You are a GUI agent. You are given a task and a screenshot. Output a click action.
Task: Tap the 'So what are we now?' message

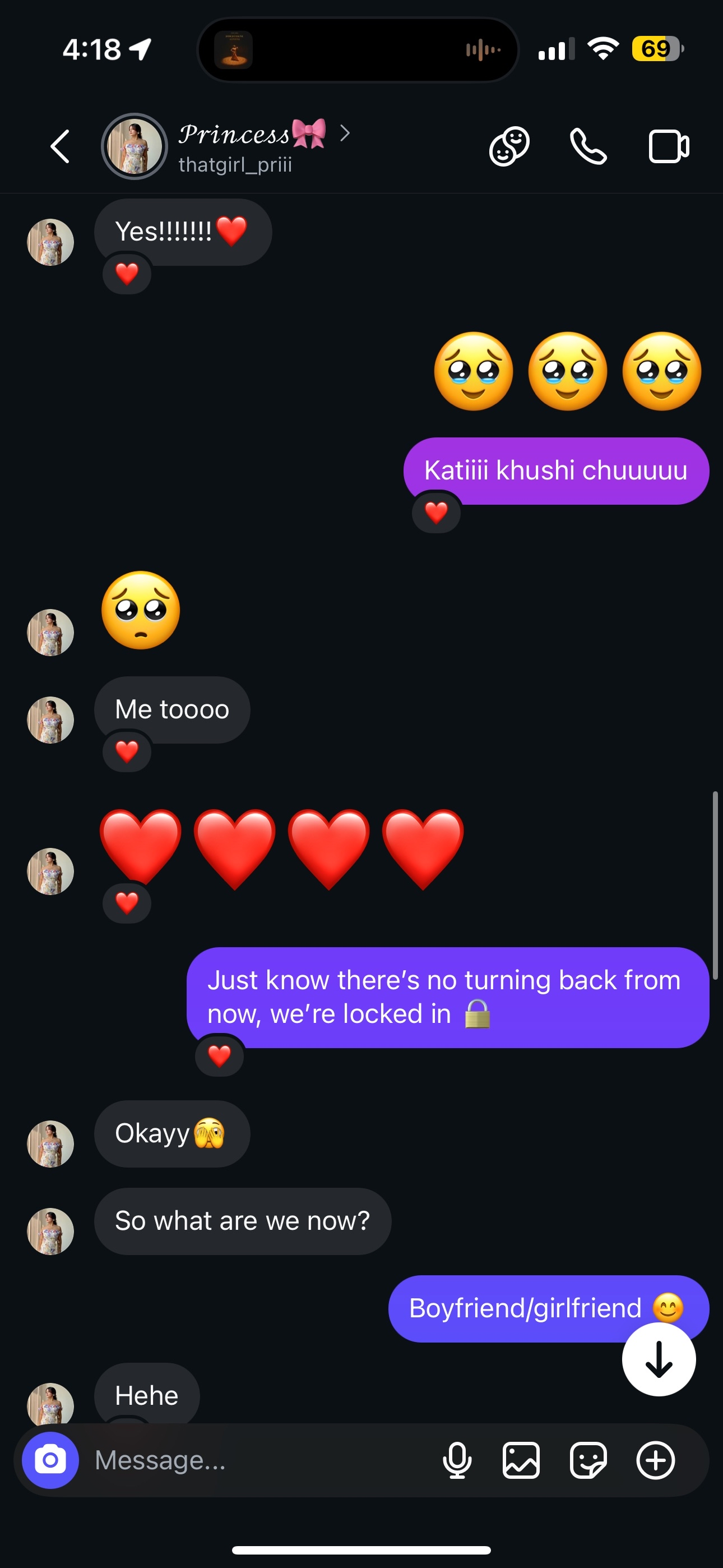(242, 1221)
